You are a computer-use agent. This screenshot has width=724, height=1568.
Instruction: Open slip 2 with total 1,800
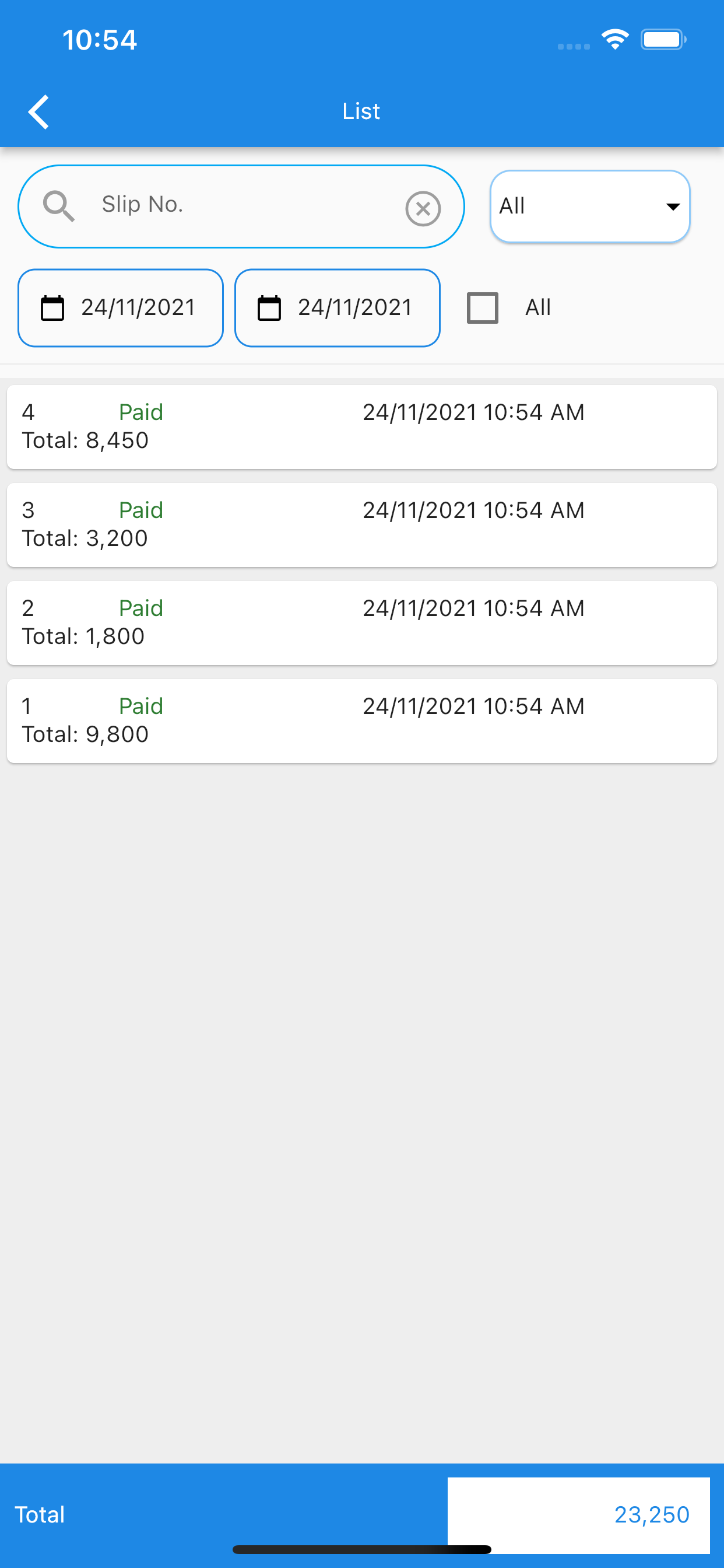pos(362,622)
